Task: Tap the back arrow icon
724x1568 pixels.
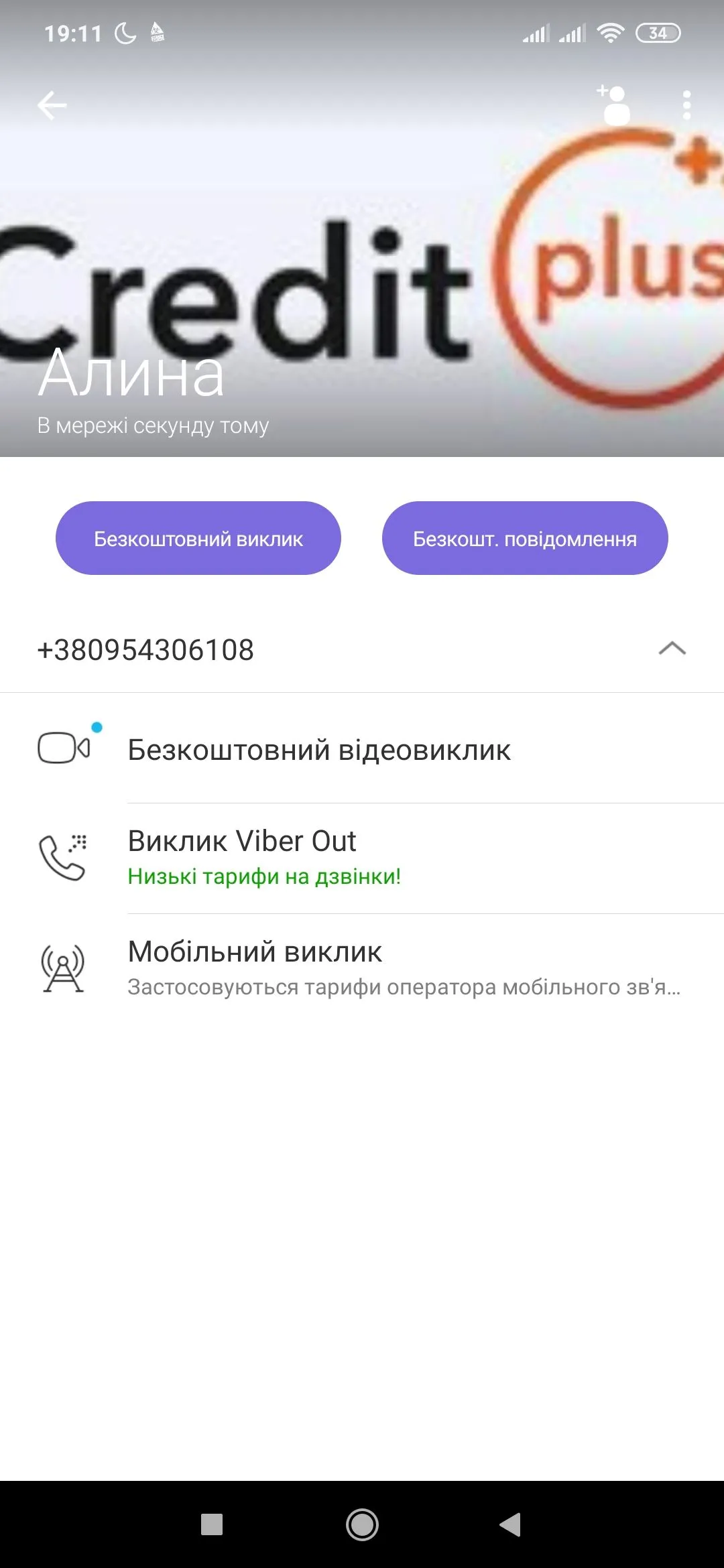Action: pos(51,104)
